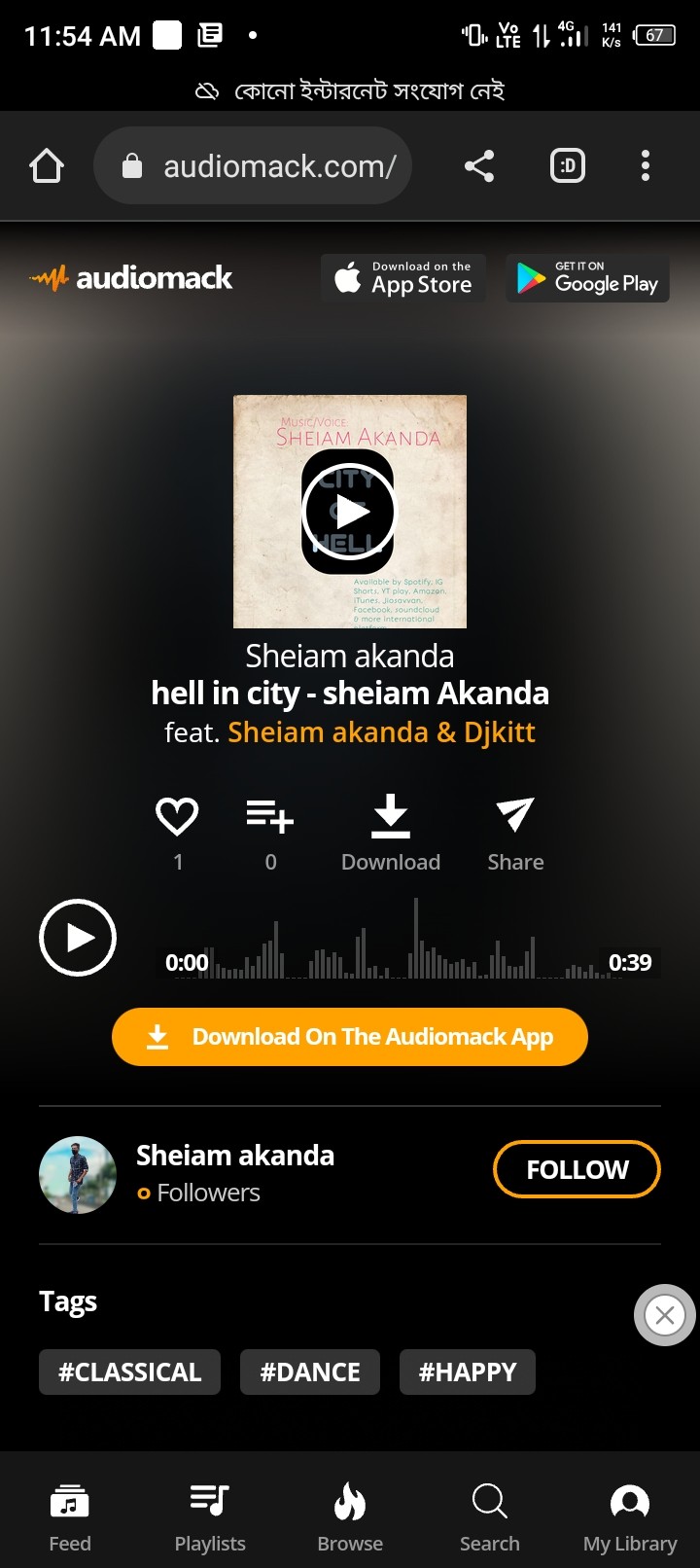Open the Google Play download badge

click(x=587, y=278)
